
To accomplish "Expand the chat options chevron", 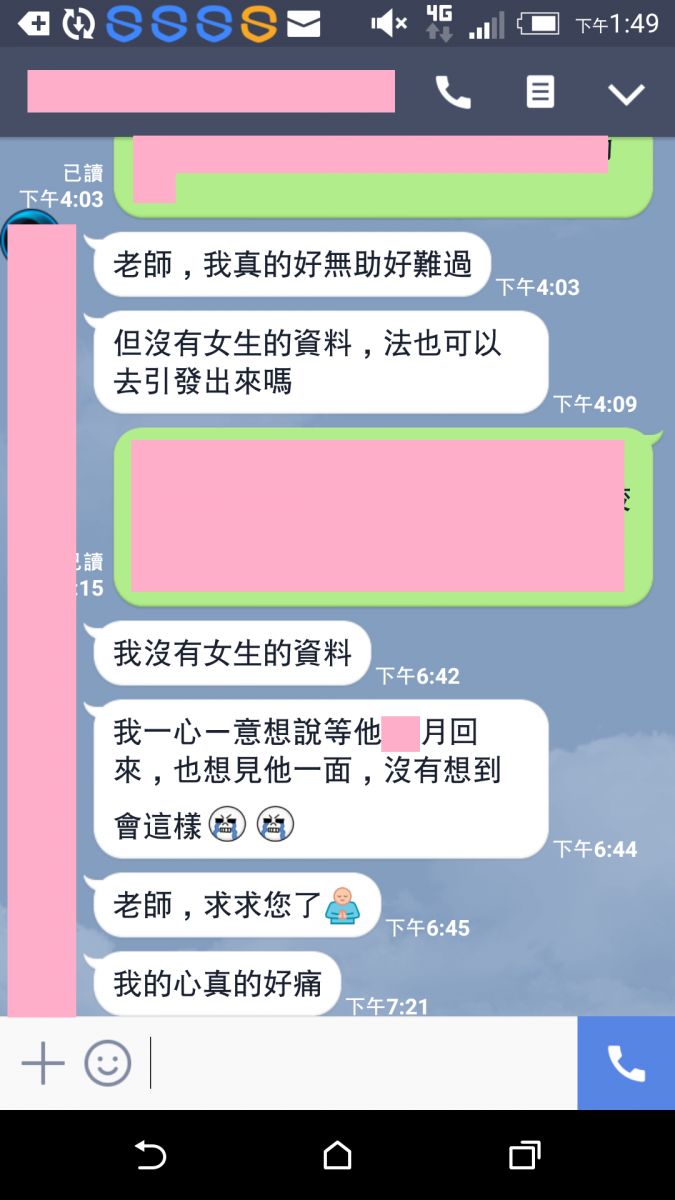I will [627, 94].
